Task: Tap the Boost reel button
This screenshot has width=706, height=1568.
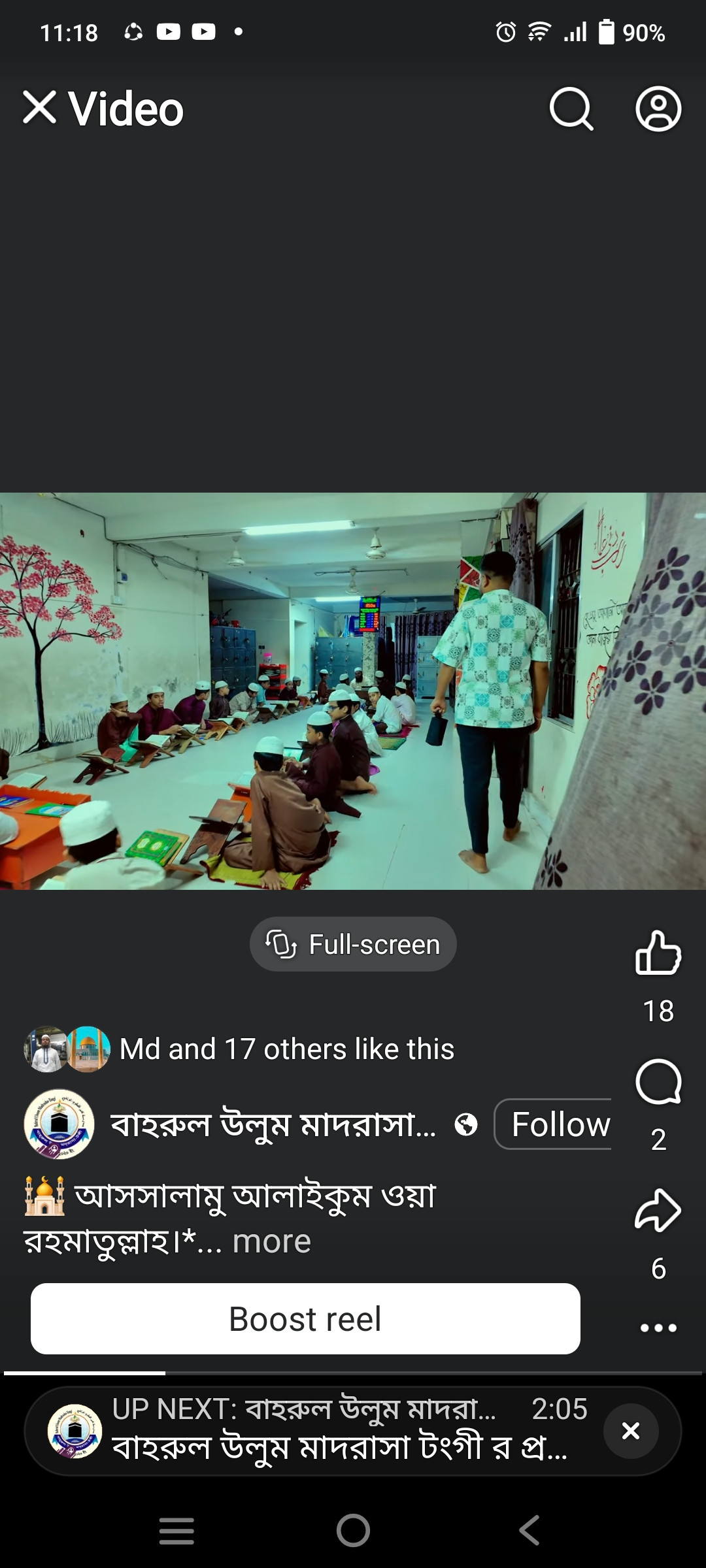Action: click(x=305, y=1319)
